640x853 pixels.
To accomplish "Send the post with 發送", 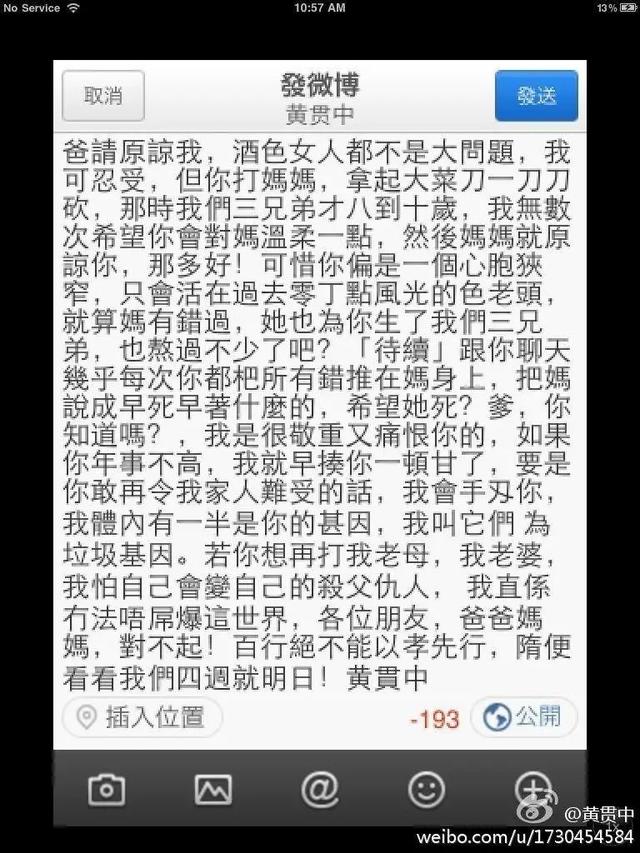I will pyautogui.click(x=536, y=96).
